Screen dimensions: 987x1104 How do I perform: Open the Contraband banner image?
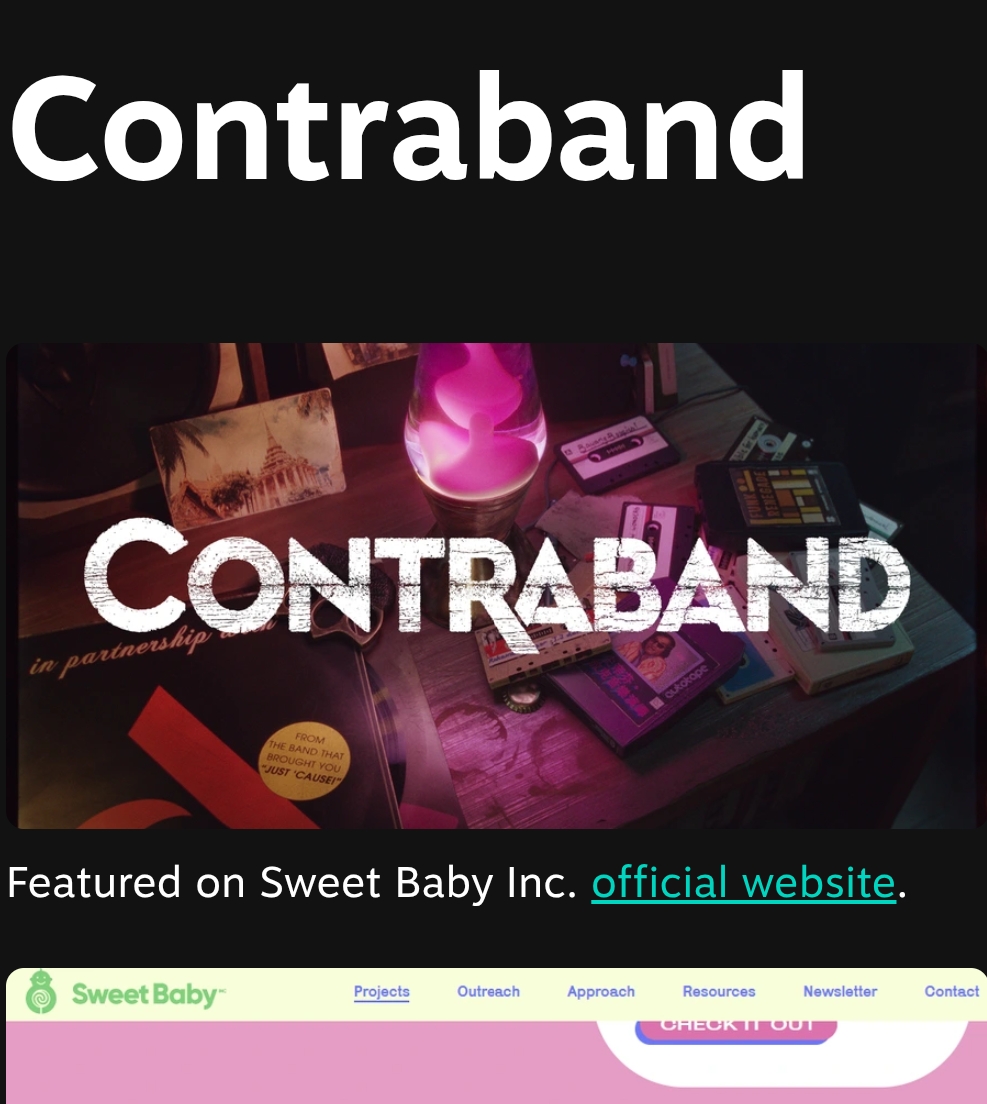tap(496, 586)
